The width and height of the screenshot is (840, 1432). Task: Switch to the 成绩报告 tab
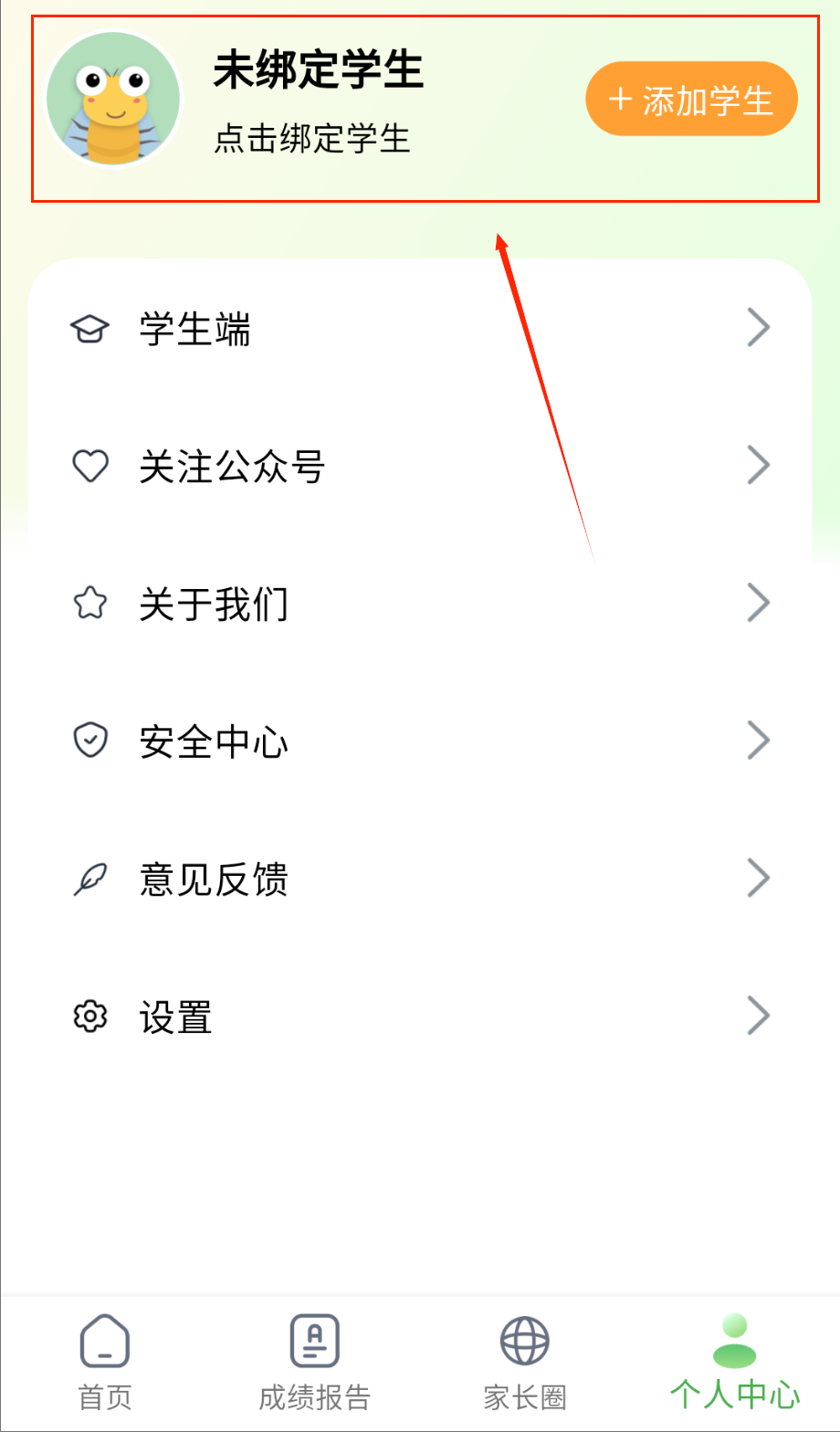tap(314, 1363)
